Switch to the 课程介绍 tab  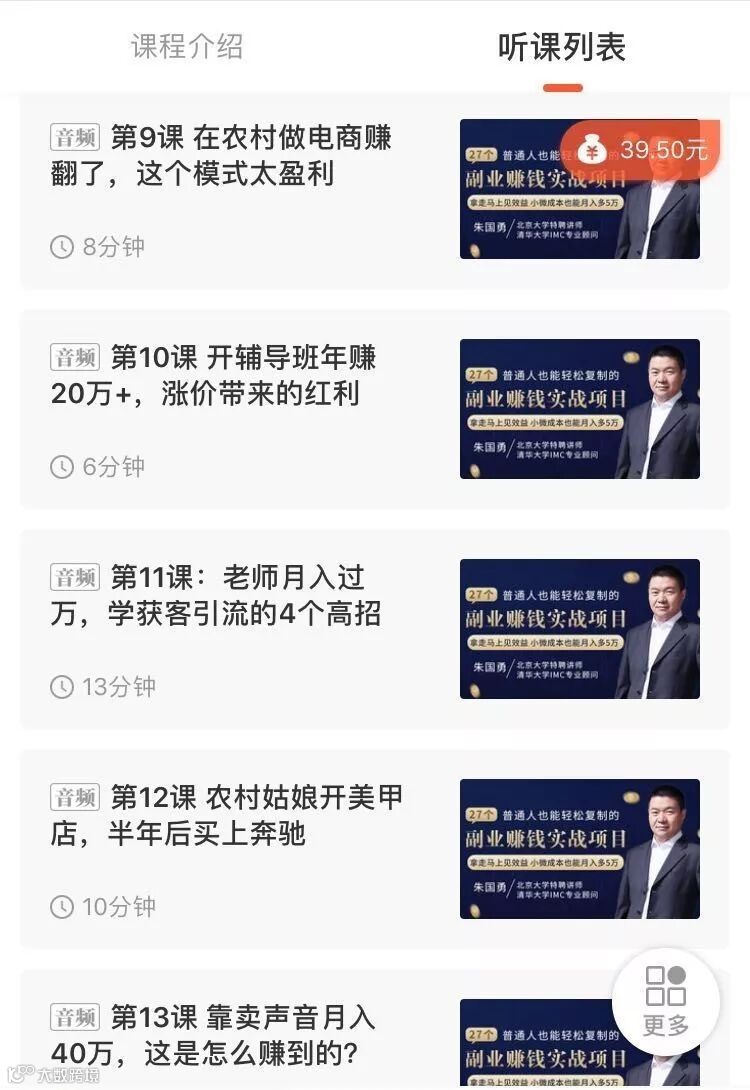(x=187, y=47)
